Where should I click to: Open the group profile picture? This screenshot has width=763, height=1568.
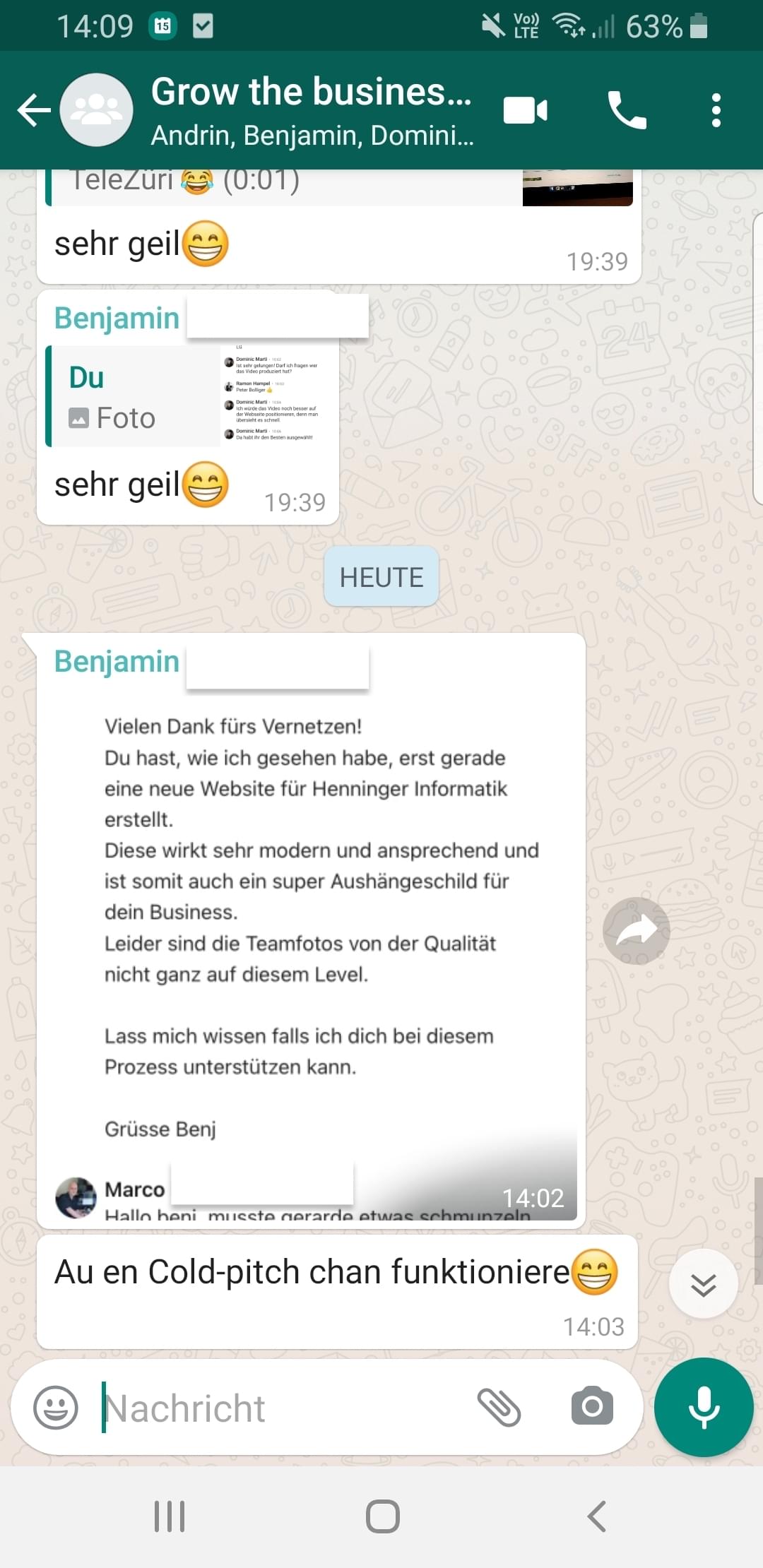click(x=96, y=111)
